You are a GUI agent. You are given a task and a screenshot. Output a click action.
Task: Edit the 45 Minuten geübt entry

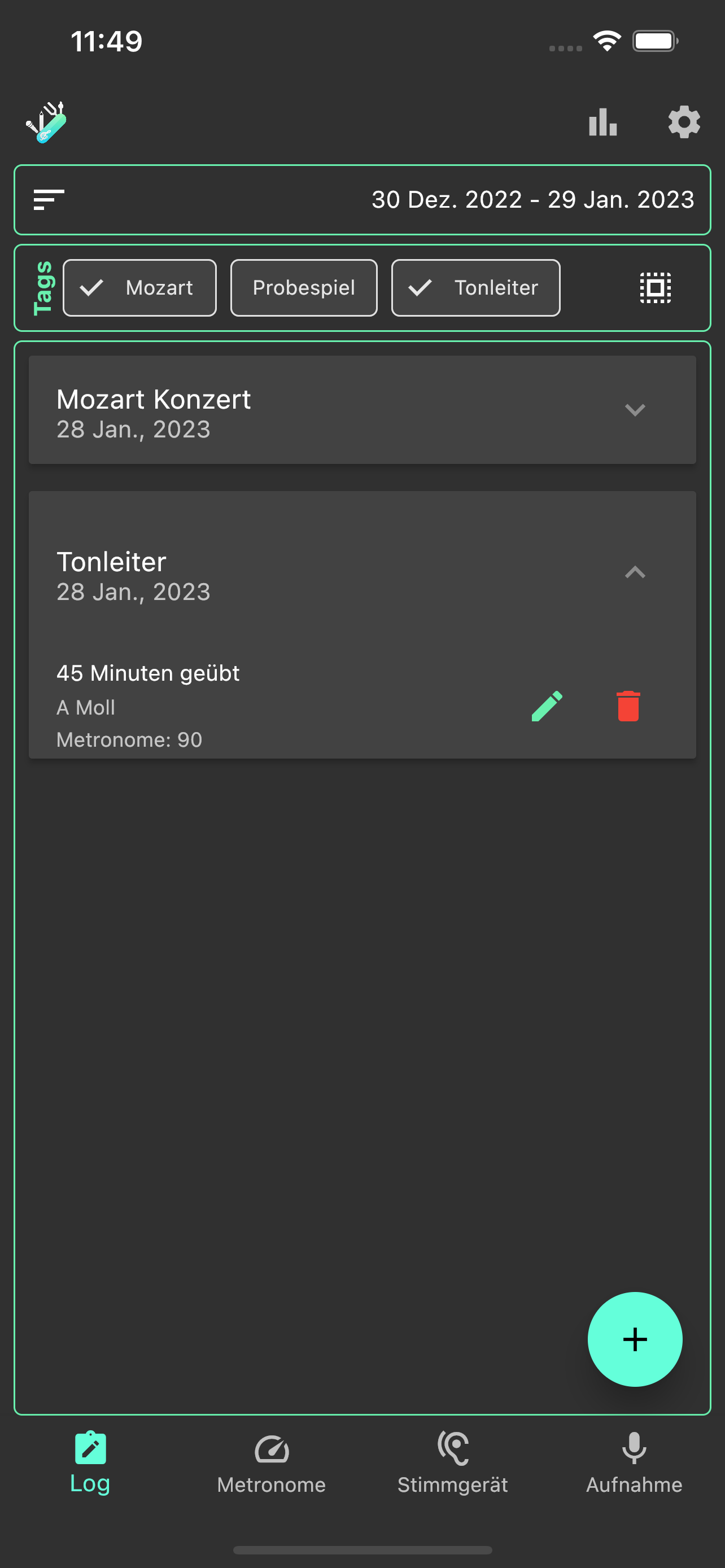click(547, 706)
